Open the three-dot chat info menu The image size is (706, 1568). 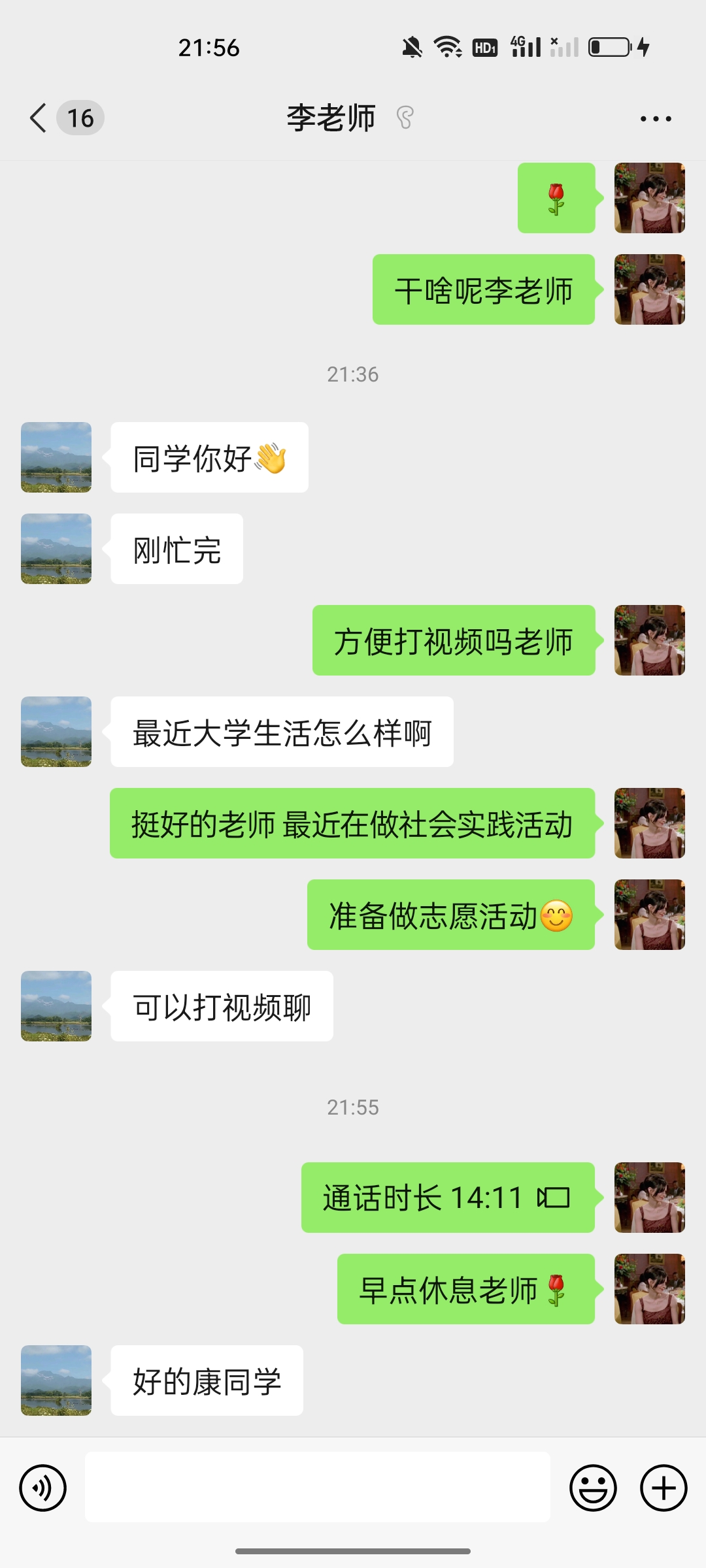[655, 118]
